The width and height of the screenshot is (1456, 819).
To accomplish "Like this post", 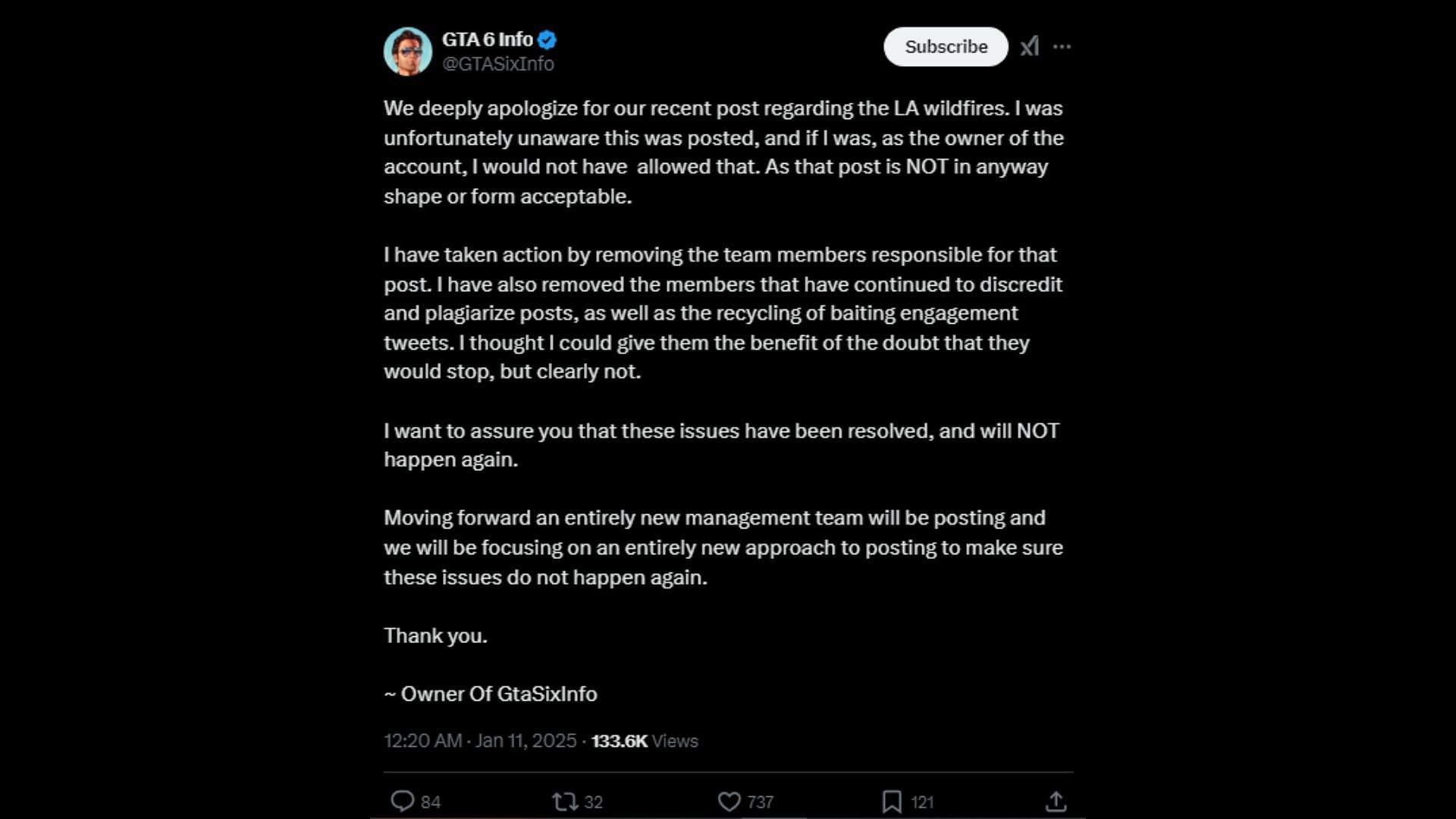I will pyautogui.click(x=729, y=801).
